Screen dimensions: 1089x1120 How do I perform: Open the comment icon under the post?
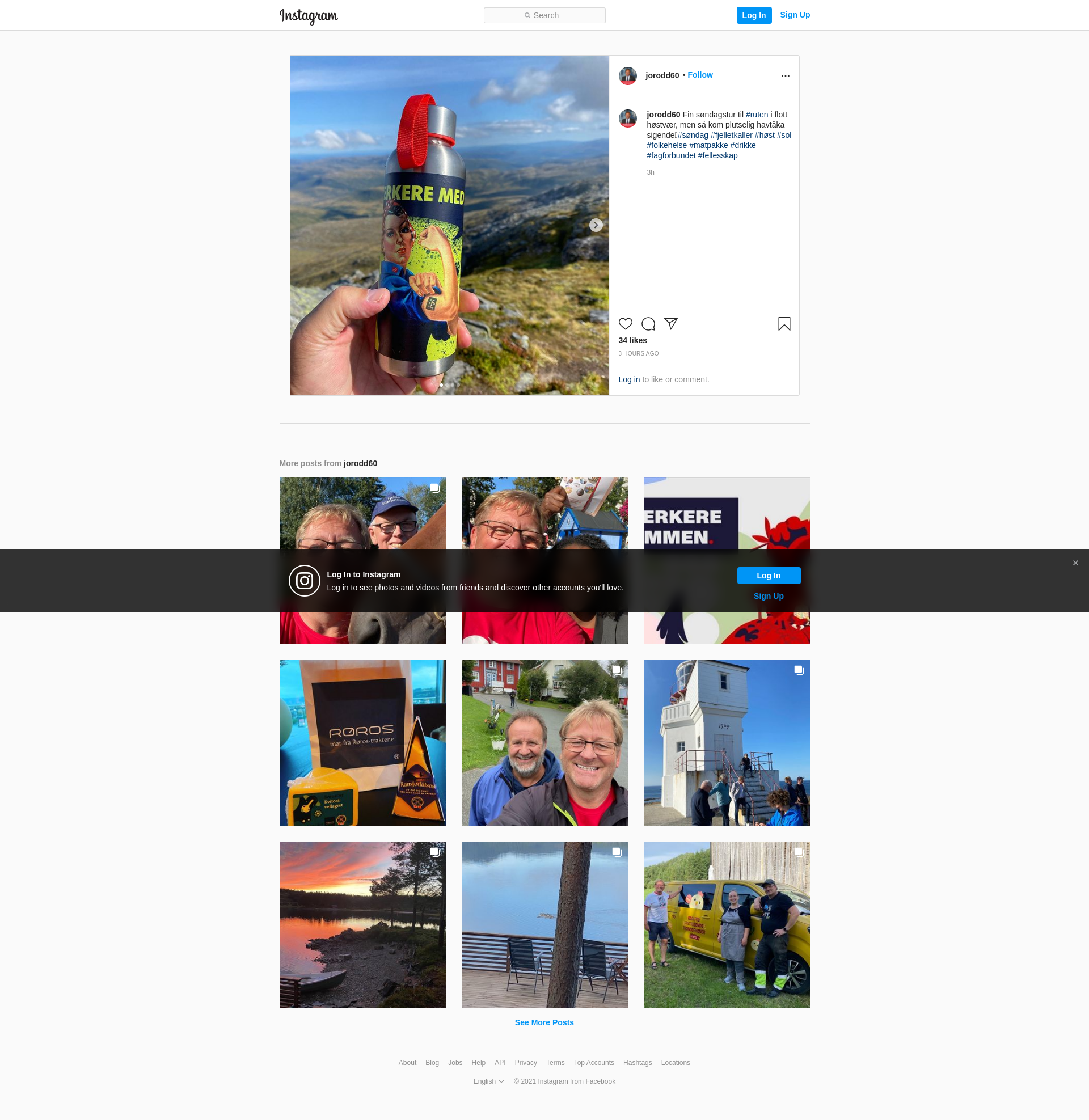coord(648,324)
